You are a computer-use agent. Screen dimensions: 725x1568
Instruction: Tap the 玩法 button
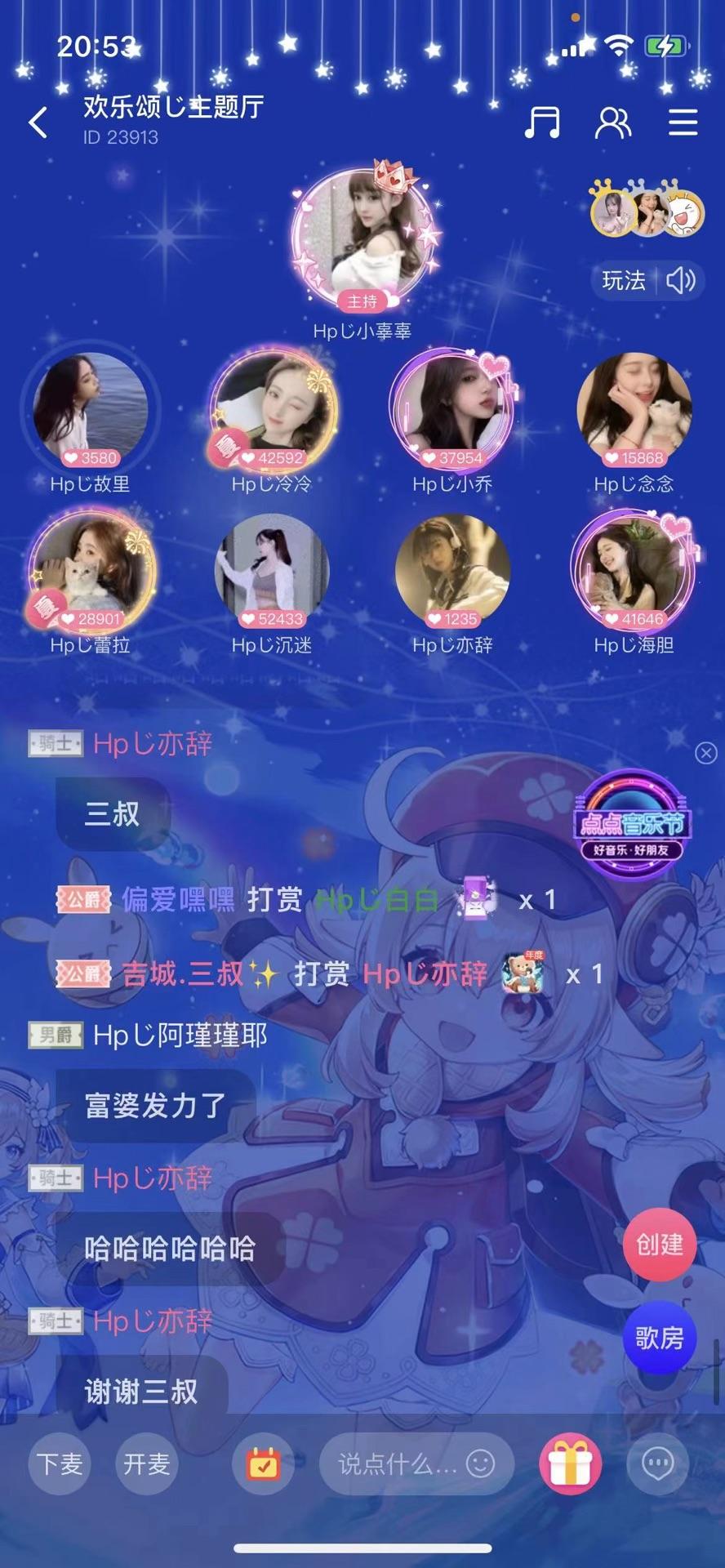624,281
